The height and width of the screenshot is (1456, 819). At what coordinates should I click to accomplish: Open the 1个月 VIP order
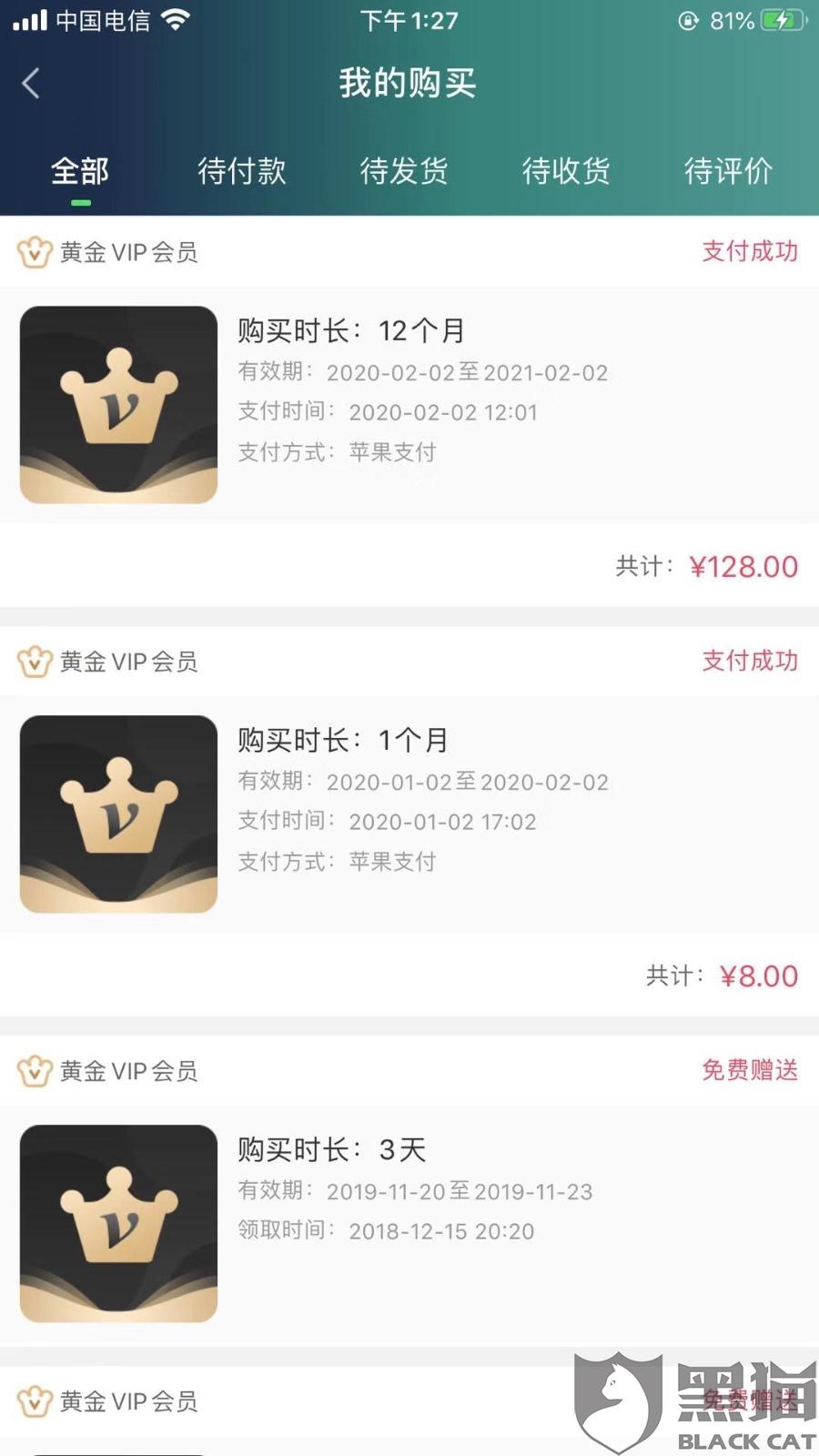point(409,814)
